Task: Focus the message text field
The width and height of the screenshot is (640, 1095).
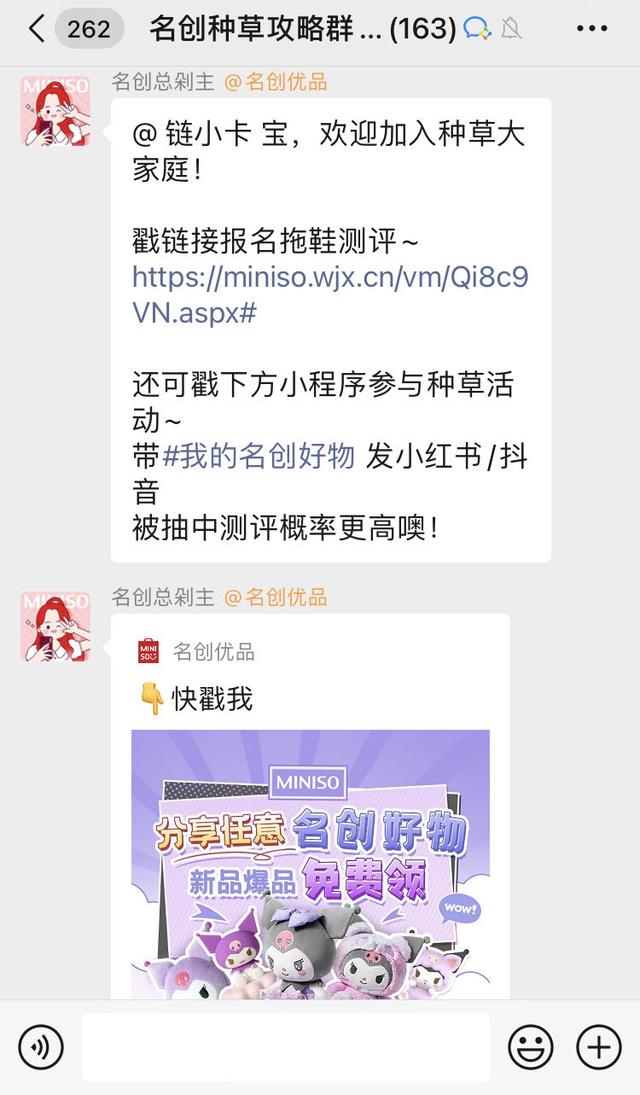Action: [x=285, y=1047]
